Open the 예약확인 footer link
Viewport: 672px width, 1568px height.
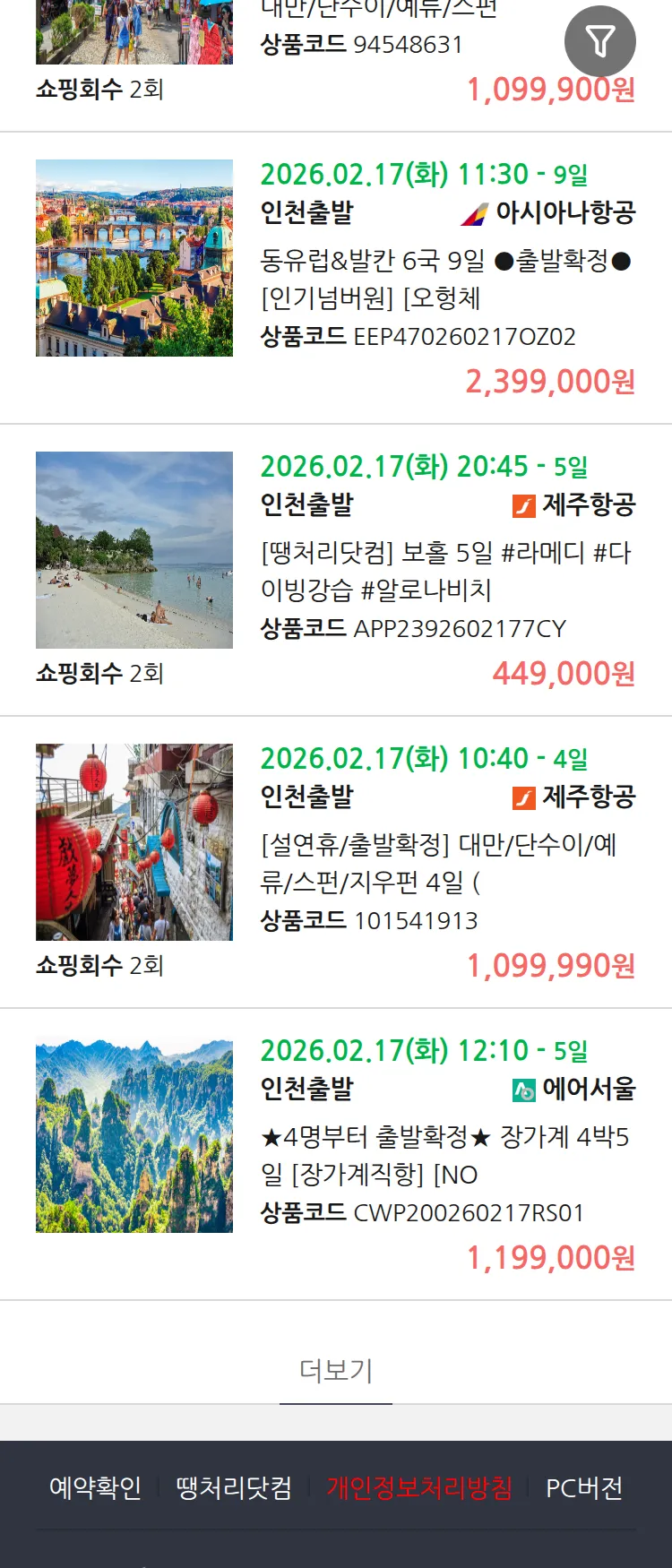[95, 1488]
